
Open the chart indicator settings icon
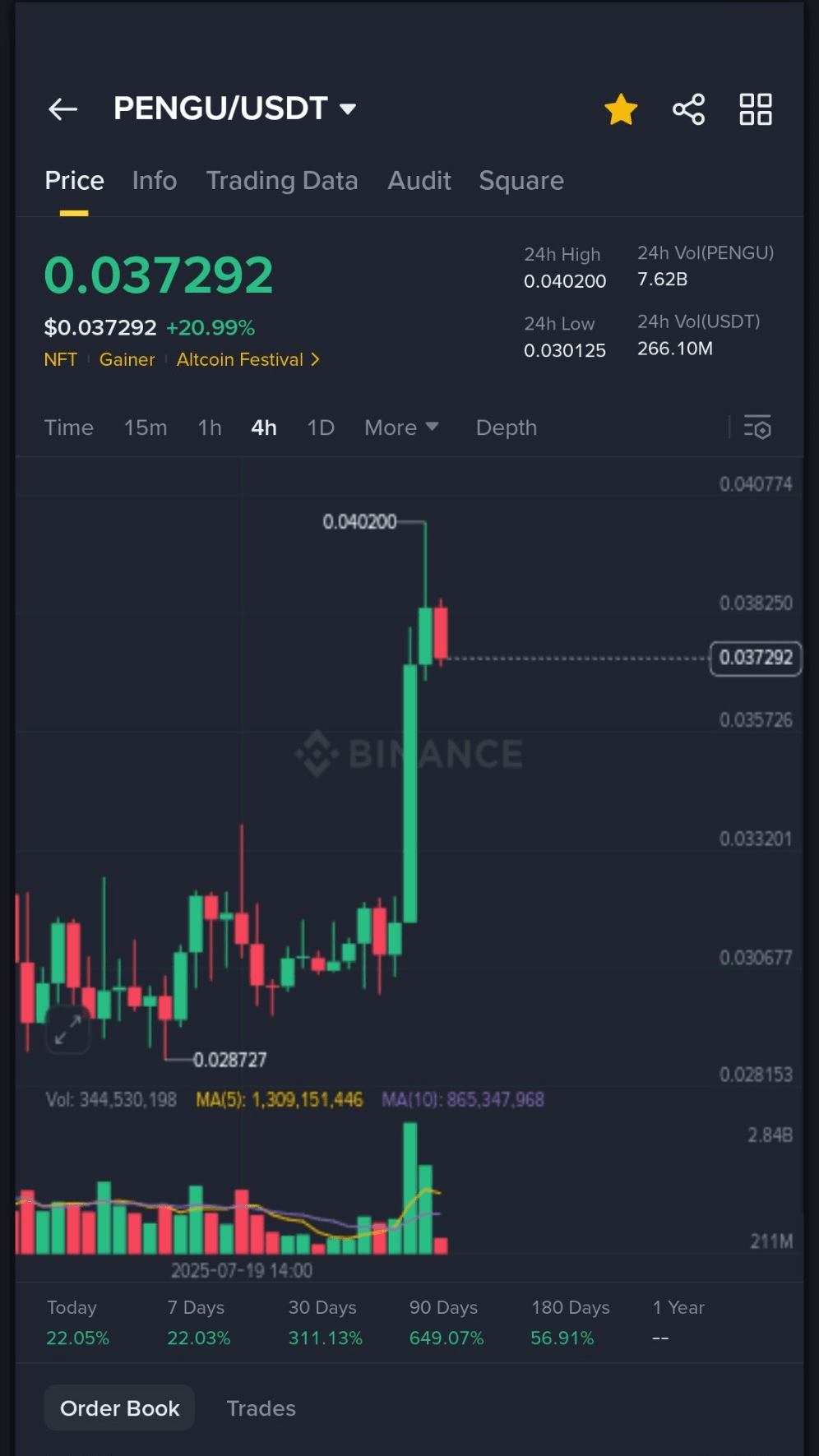pos(757,428)
